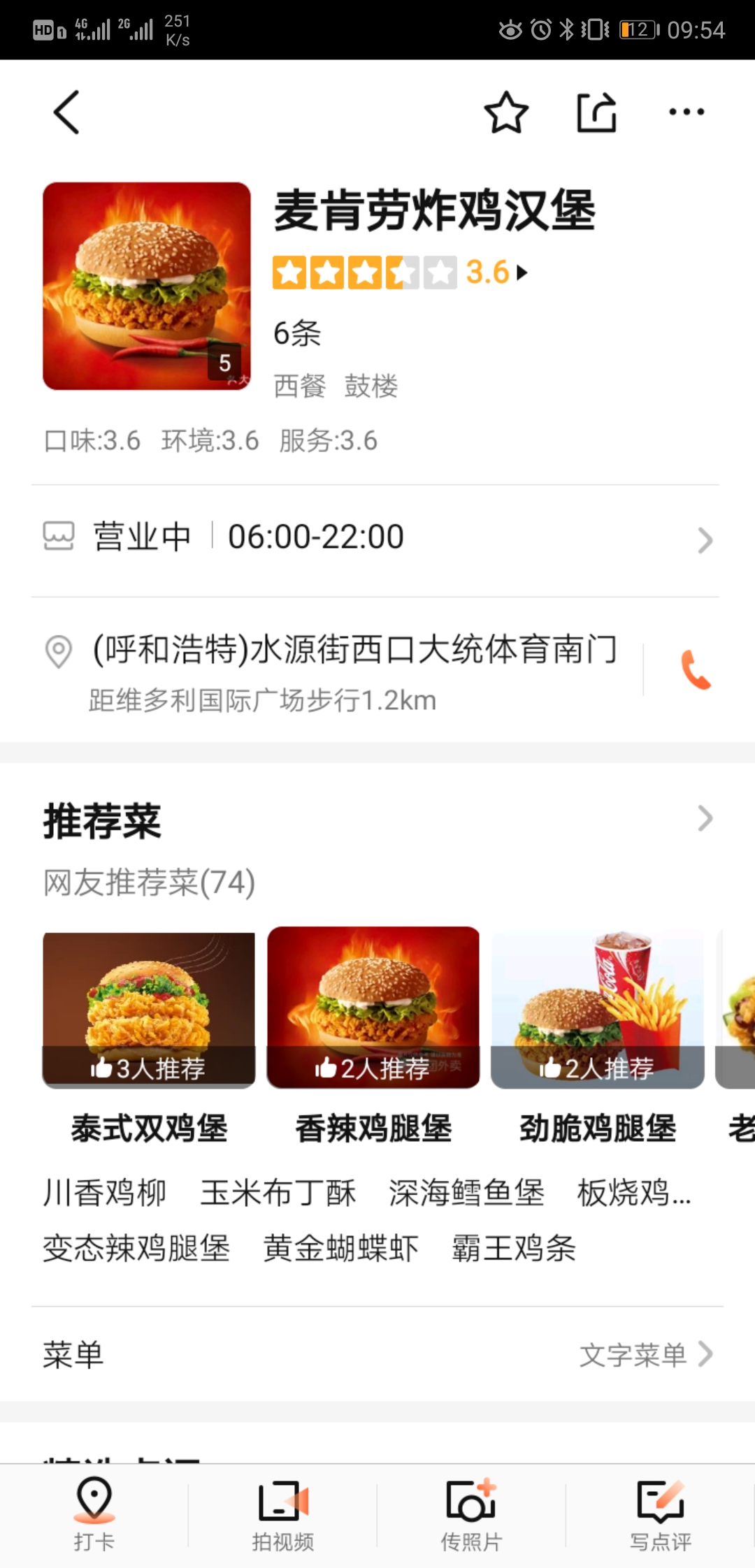
Task: Open the 香辣鸡腿堡 dish card
Action: tap(373, 1010)
